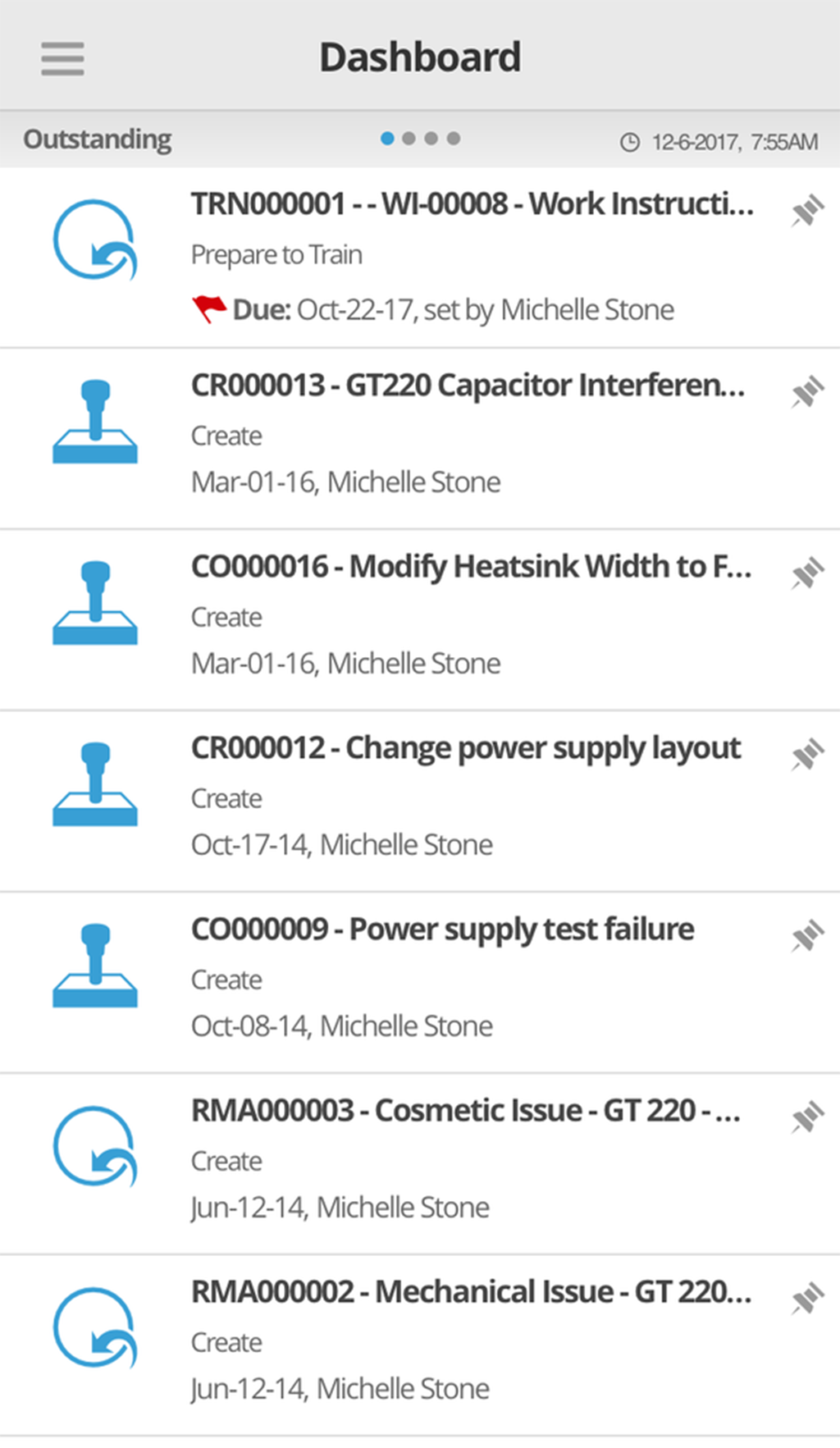The height and width of the screenshot is (1448, 840).
Task: Pin the CR000013 item
Action: pos(807,392)
